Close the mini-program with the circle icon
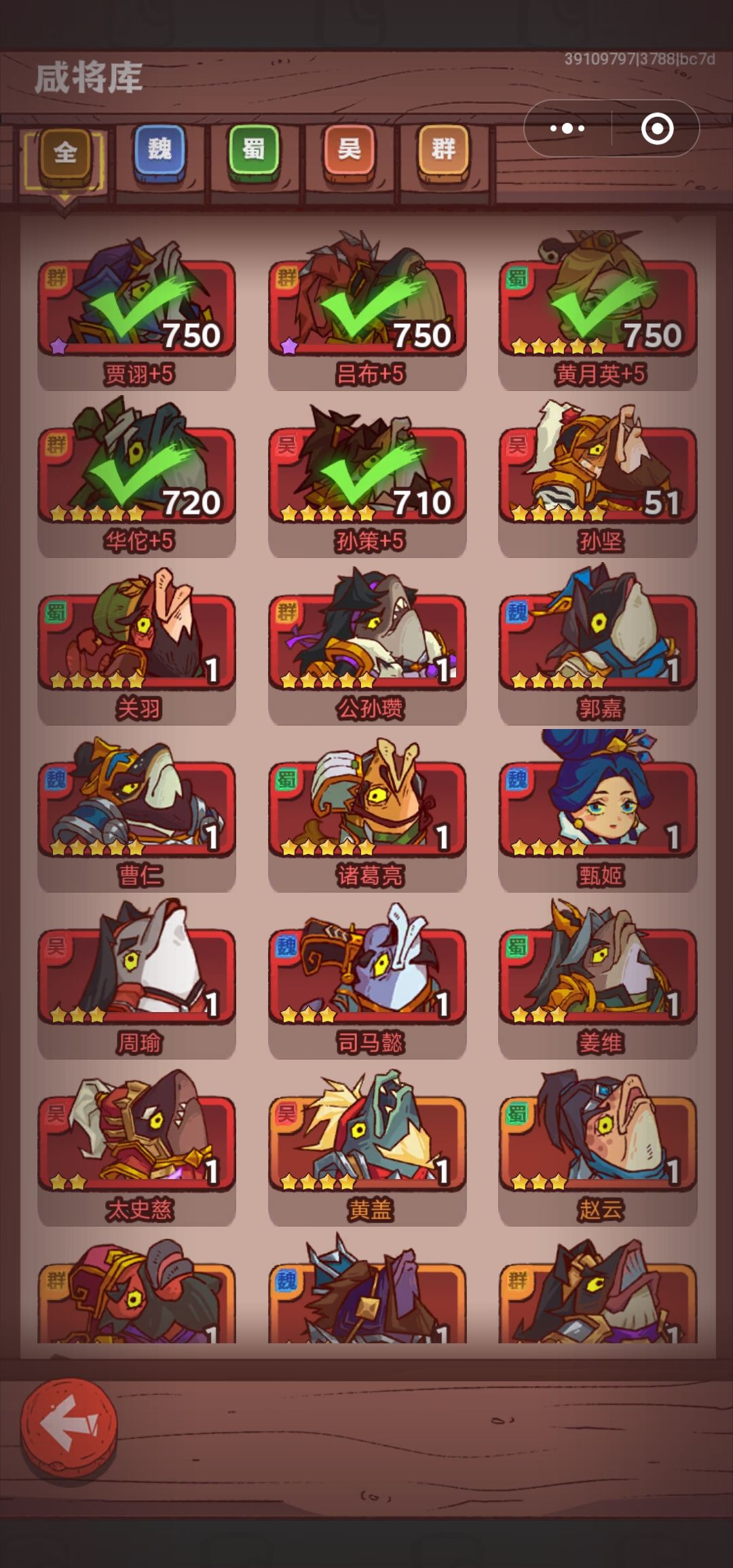 [x=657, y=128]
